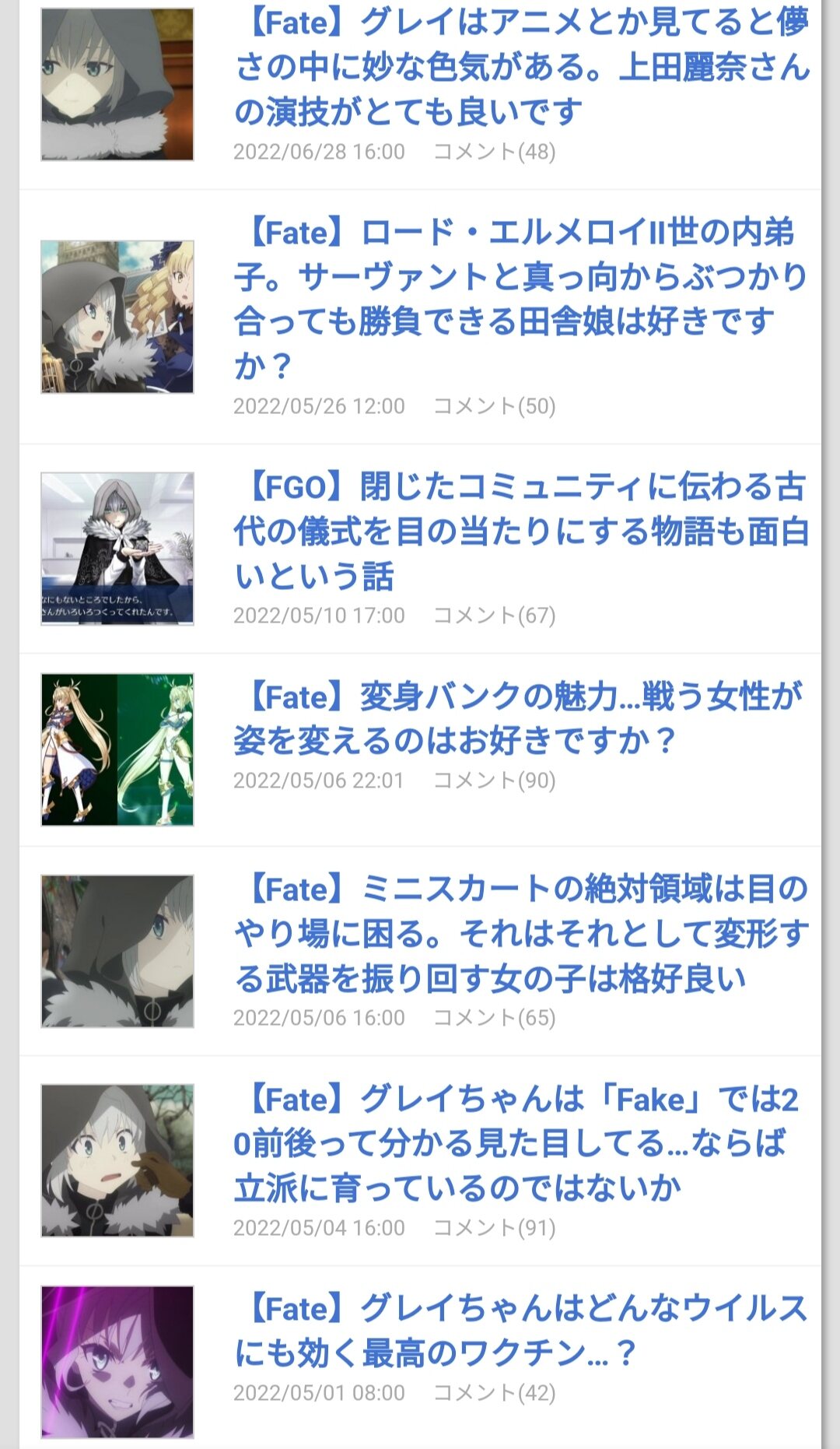Image resolution: width=840 pixels, height=1449 pixels.
Task: Tap thumbnail dated 2022/05/04 16:00
Action: (x=117, y=1160)
